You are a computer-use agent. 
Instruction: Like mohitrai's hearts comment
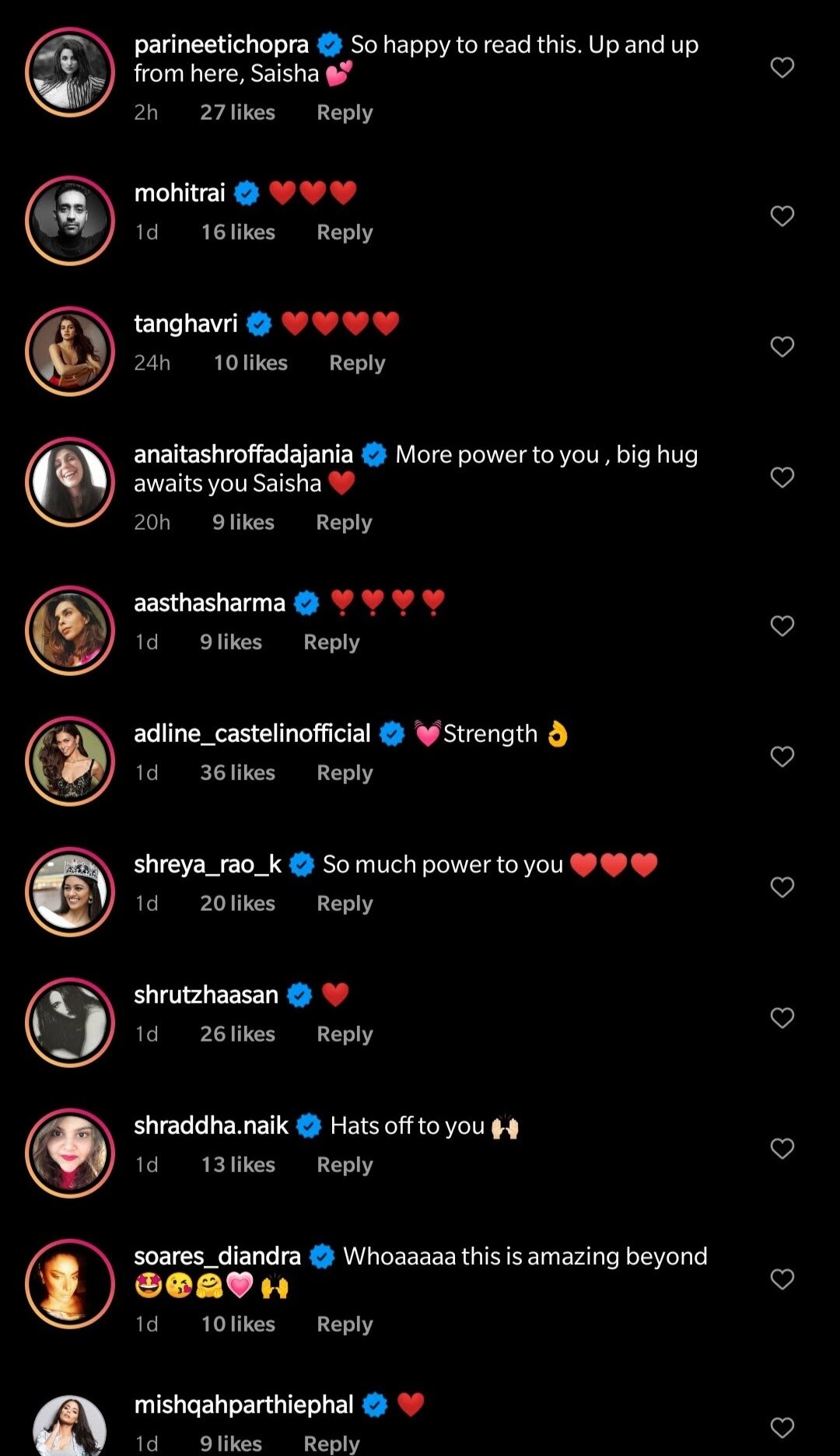tap(782, 216)
